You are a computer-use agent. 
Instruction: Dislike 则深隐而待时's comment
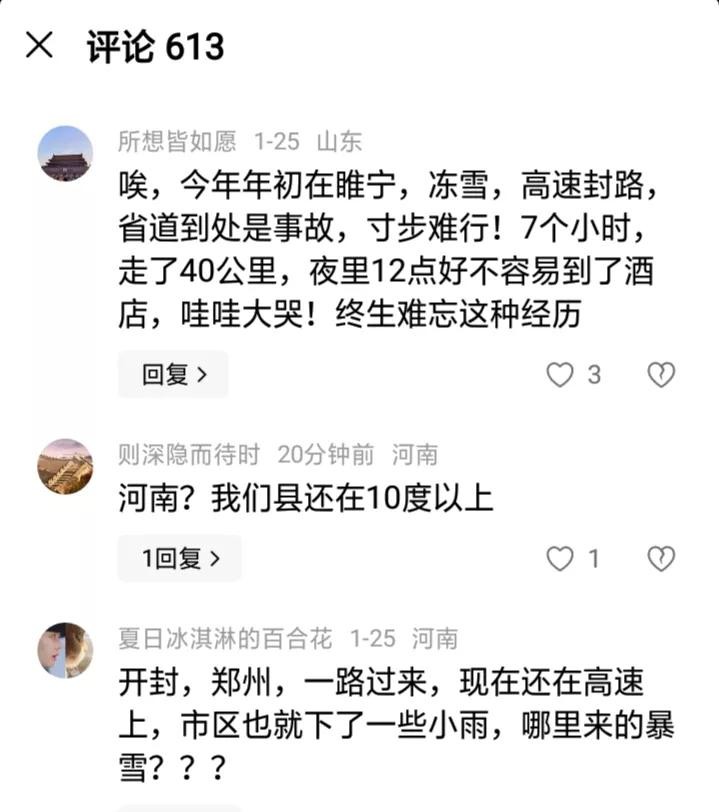pyautogui.click(x=661, y=559)
